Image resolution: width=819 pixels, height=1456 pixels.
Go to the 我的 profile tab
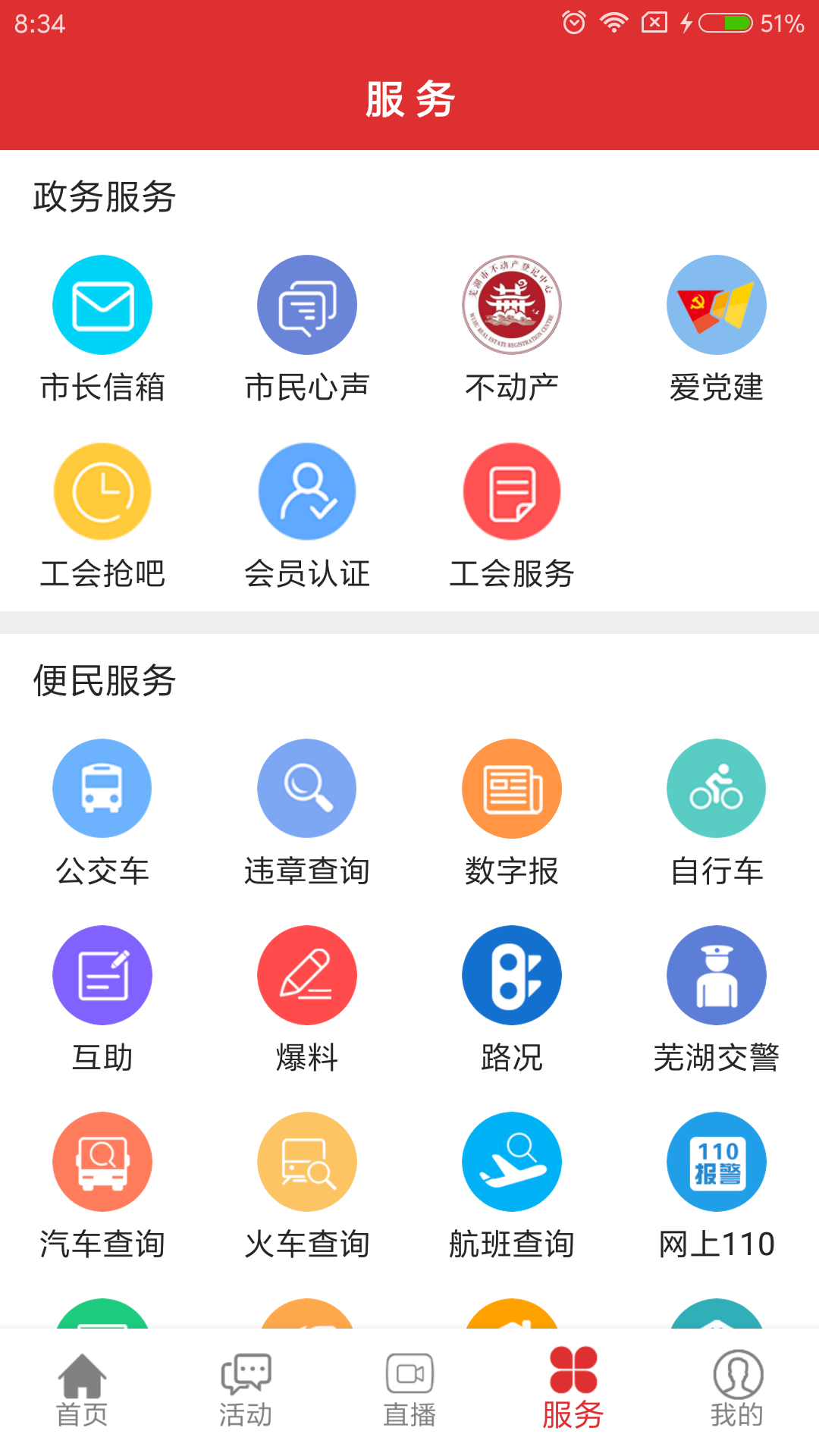click(737, 1389)
